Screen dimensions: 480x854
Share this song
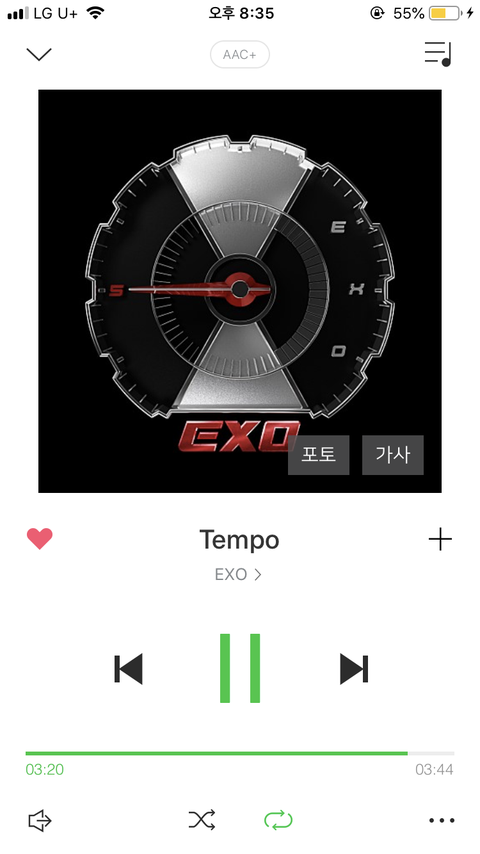click(40, 820)
